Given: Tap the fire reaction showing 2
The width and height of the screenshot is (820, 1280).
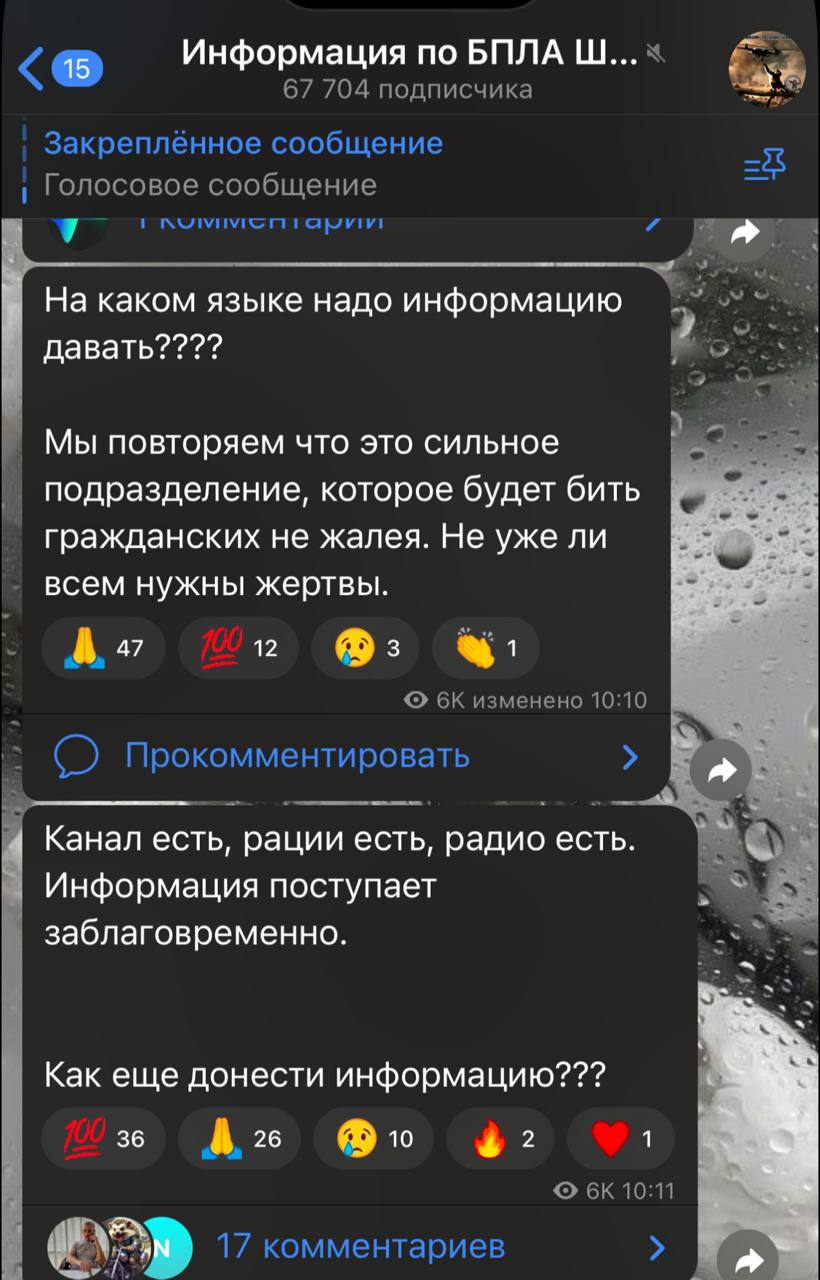Looking at the screenshot, I should 500,1138.
